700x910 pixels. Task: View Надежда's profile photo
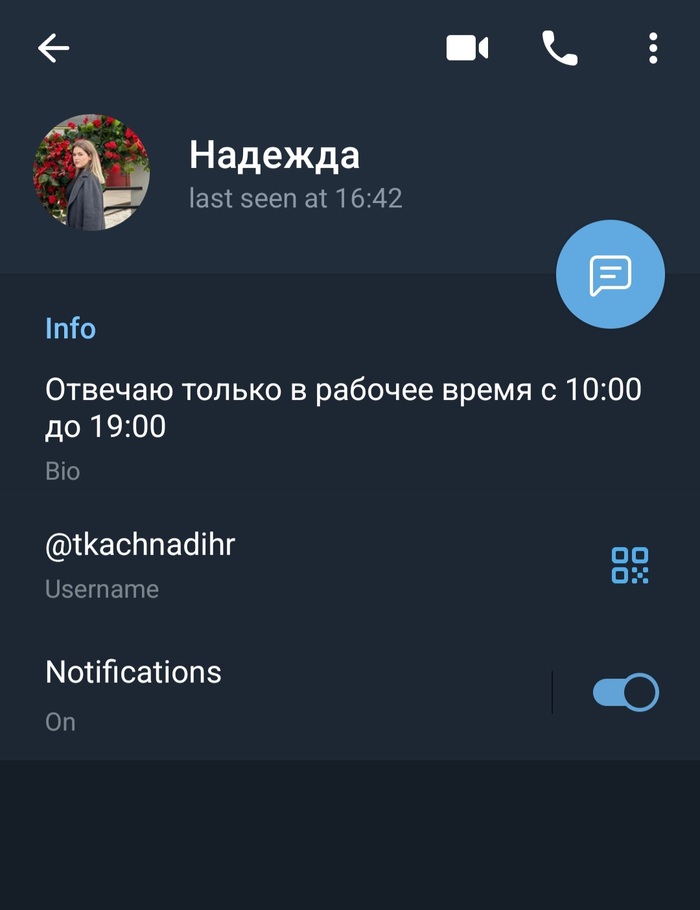pos(92,172)
